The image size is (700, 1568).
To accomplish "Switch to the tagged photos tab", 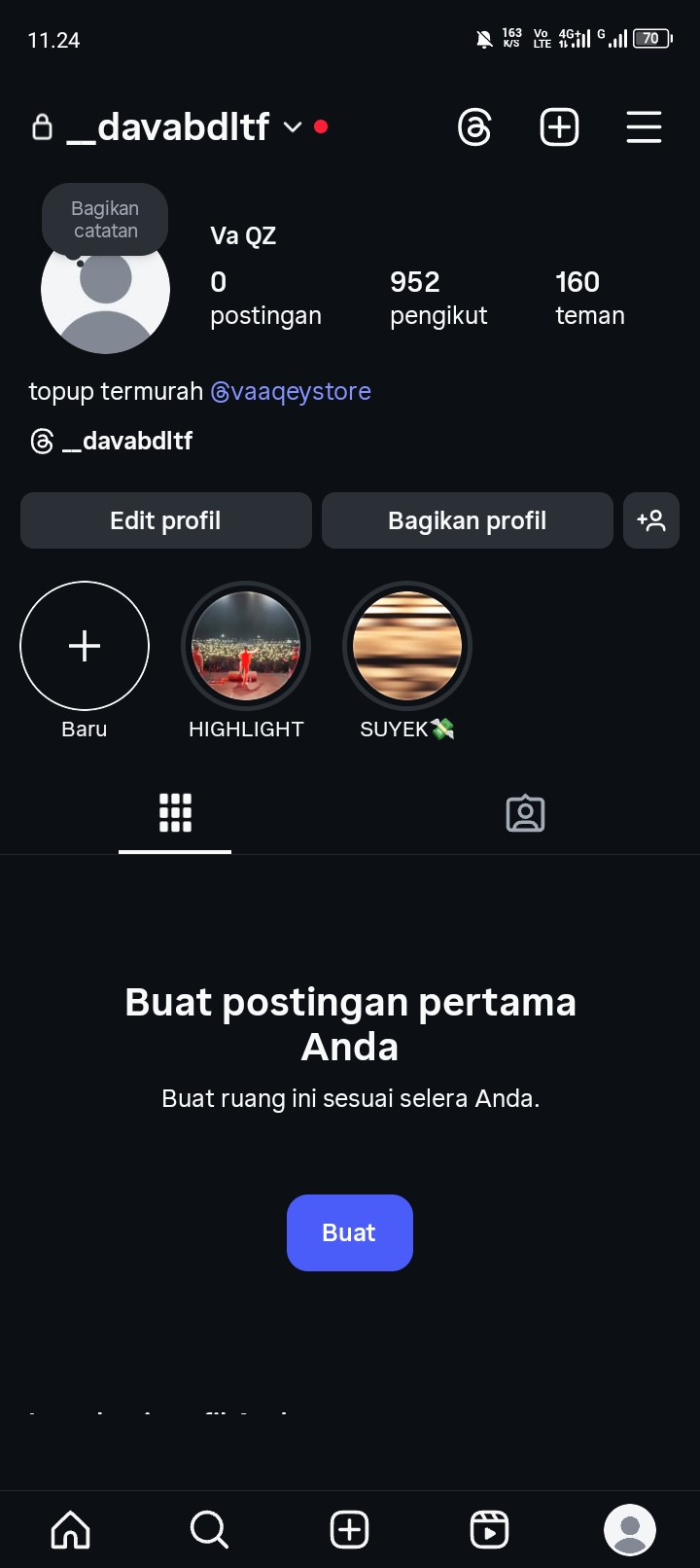I will click(525, 813).
